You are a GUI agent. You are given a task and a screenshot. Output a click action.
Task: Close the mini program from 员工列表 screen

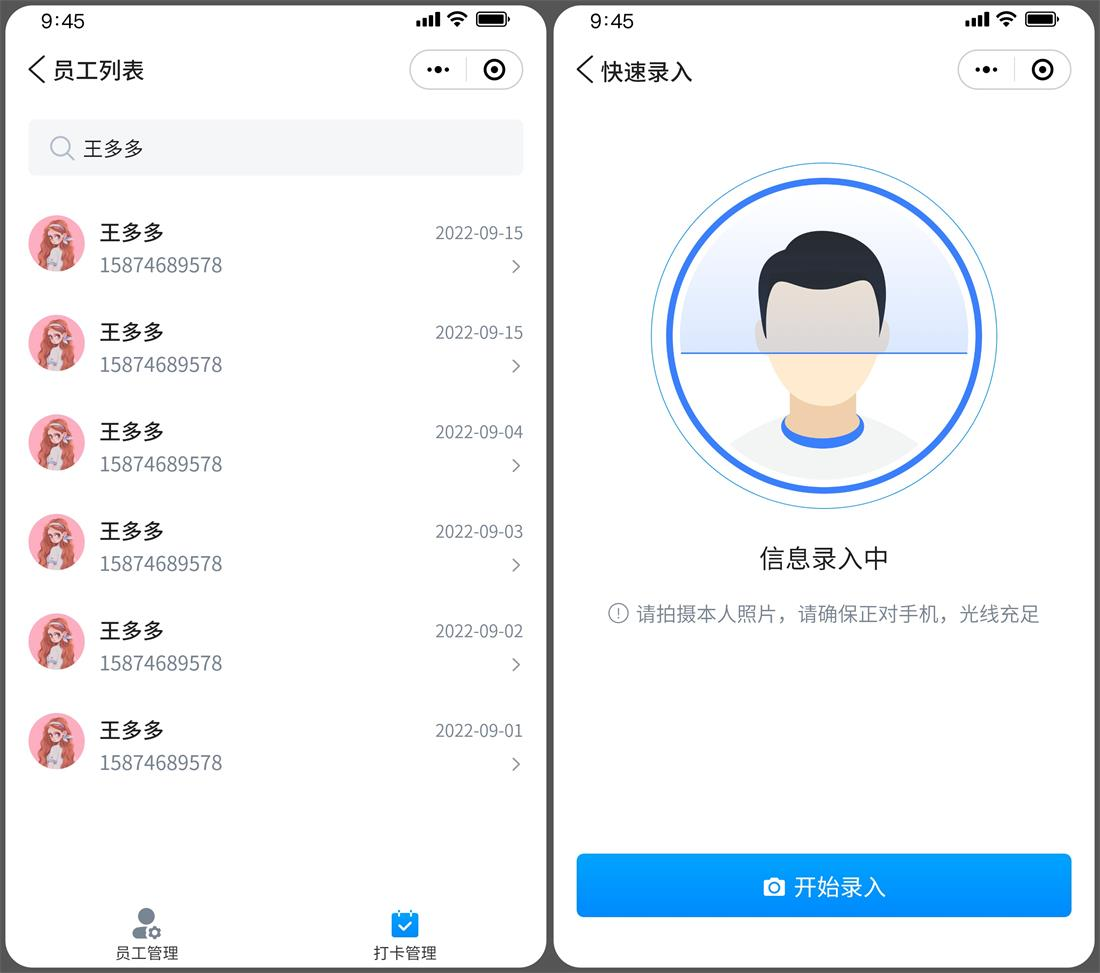tap(494, 70)
